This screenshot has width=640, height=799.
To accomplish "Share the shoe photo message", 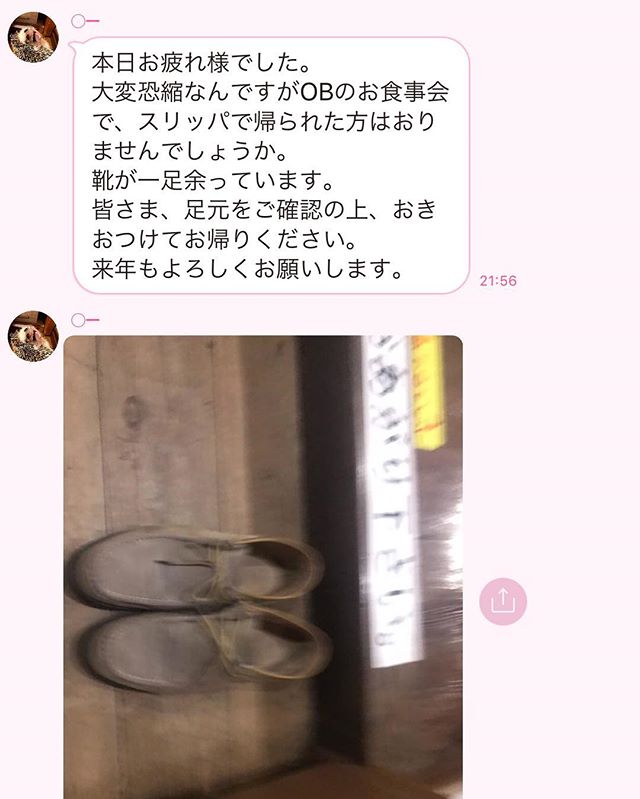I will click(502, 600).
